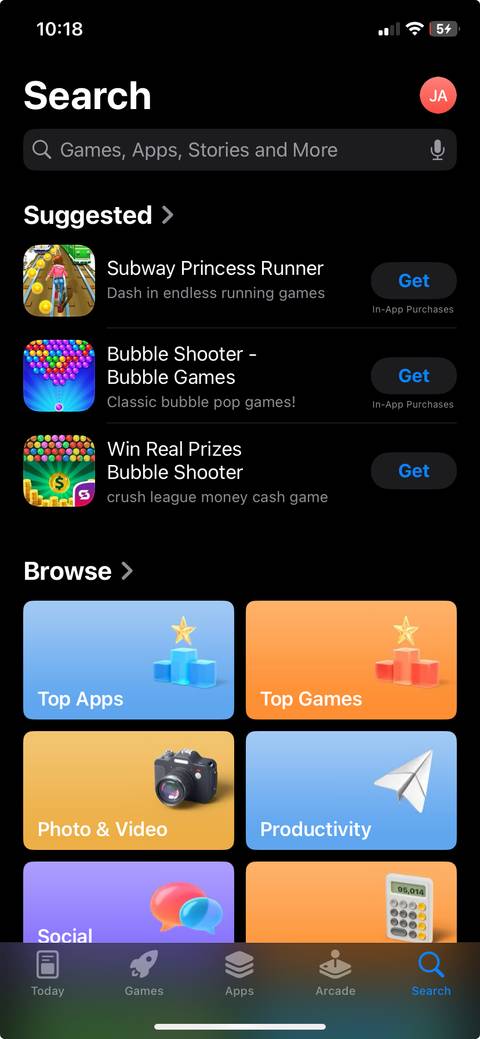Browse the Productivity category

click(351, 791)
